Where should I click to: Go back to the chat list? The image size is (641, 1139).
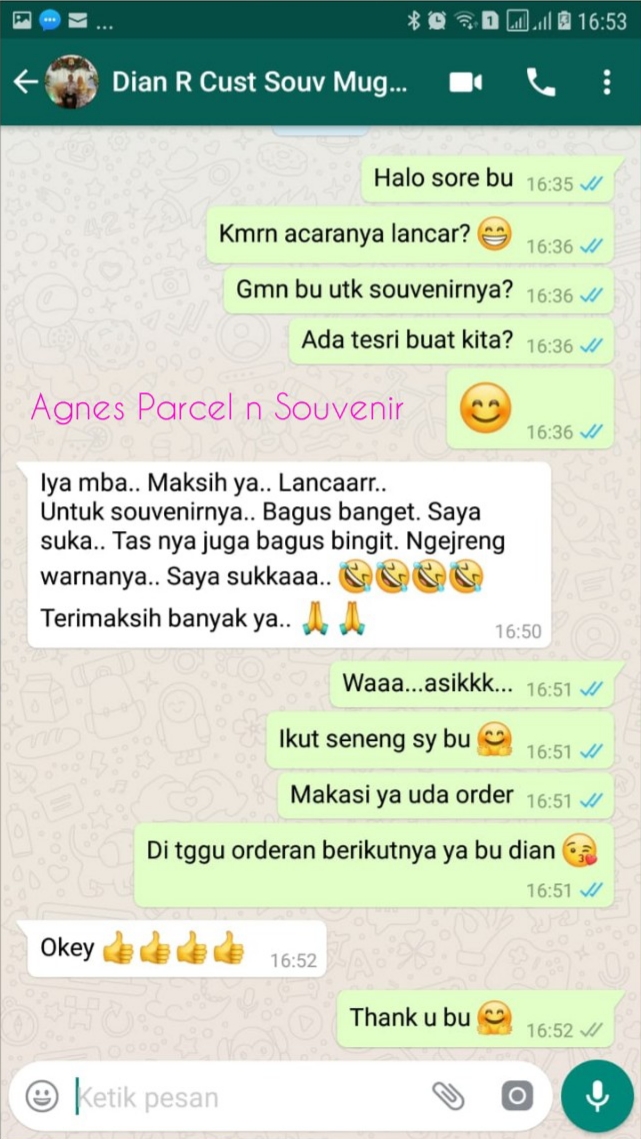click(25, 83)
